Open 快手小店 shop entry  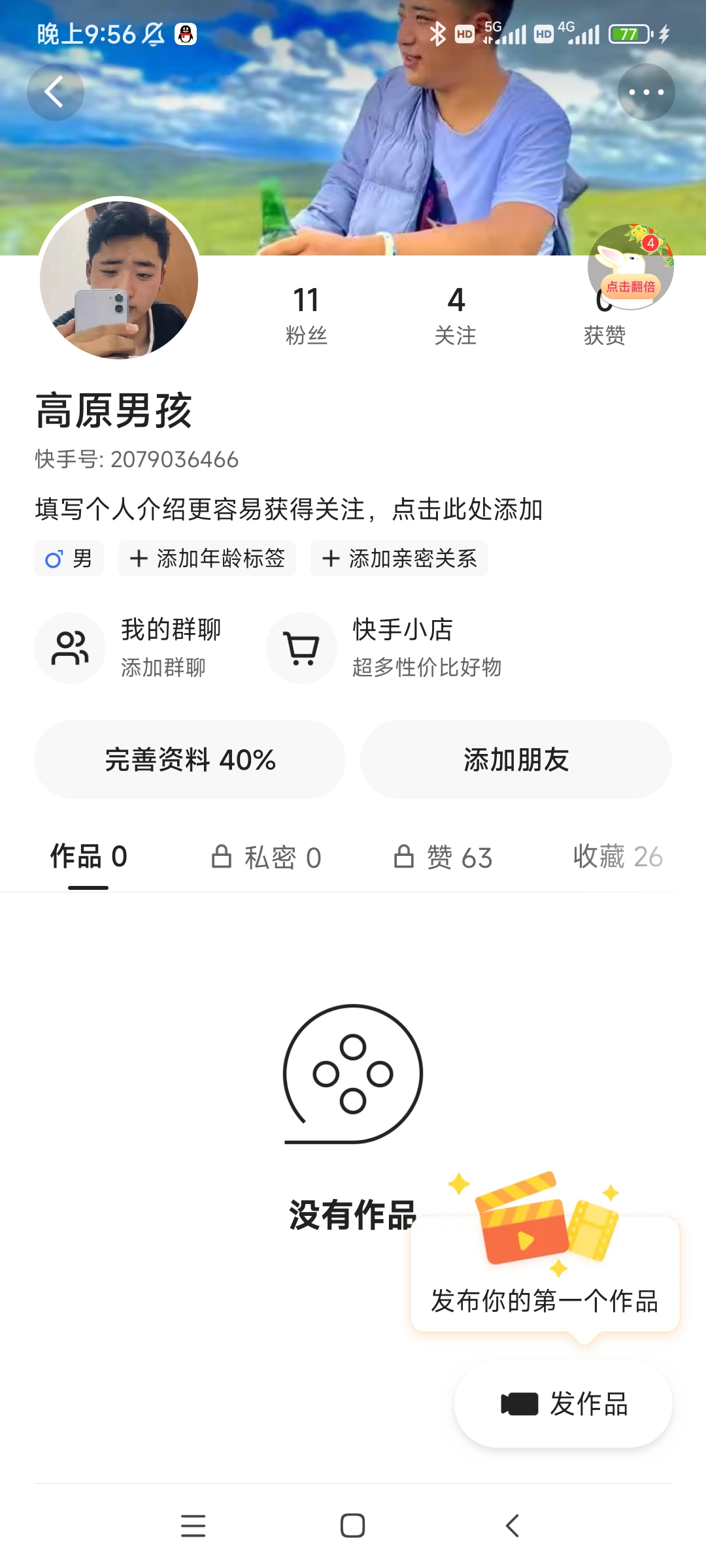(384, 648)
